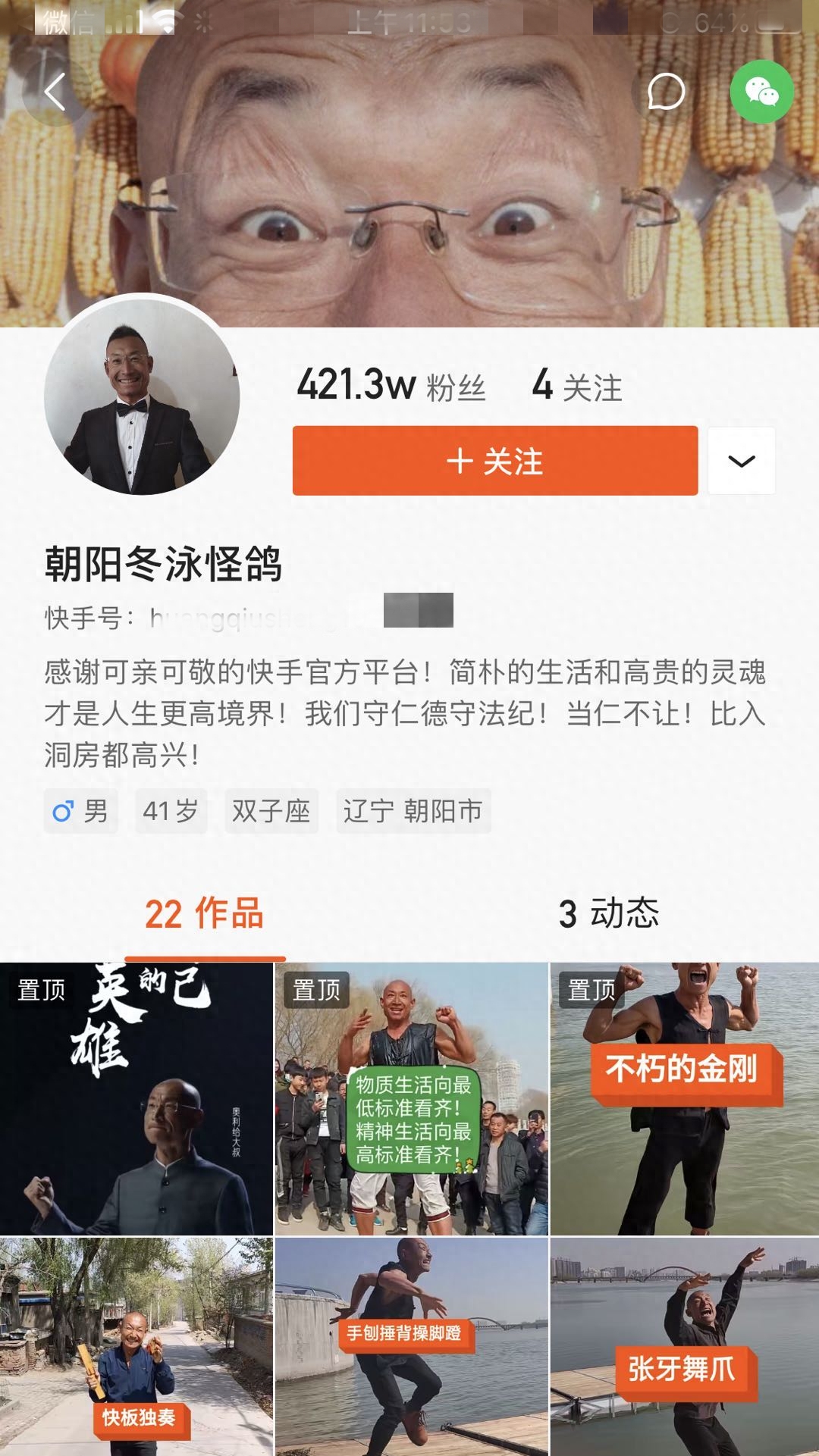Follow the user with the 关注 button
This screenshot has height=1456, width=819.
491,462
